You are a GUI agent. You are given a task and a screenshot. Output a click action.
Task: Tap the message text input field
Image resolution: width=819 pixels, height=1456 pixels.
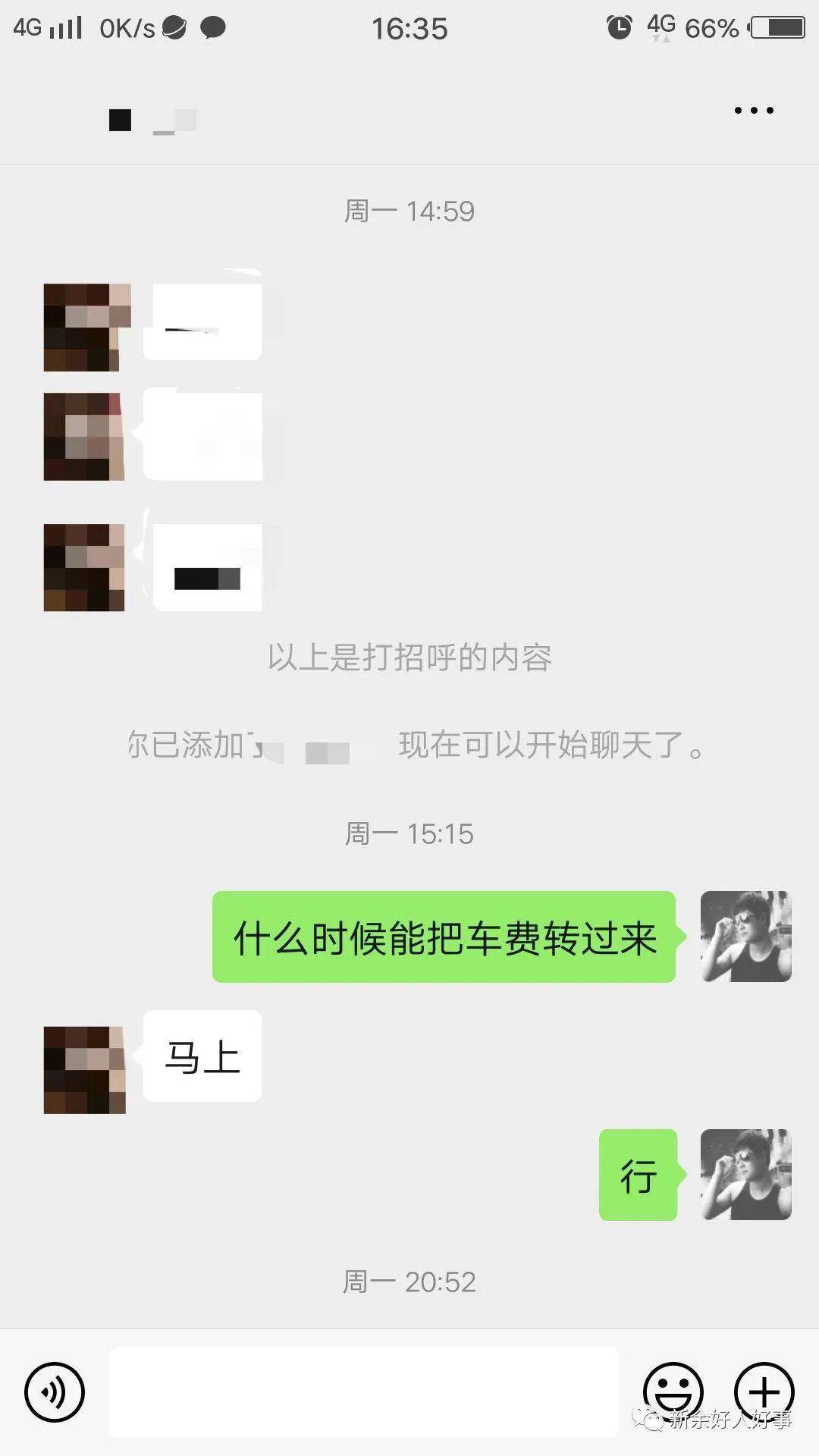(x=364, y=1392)
